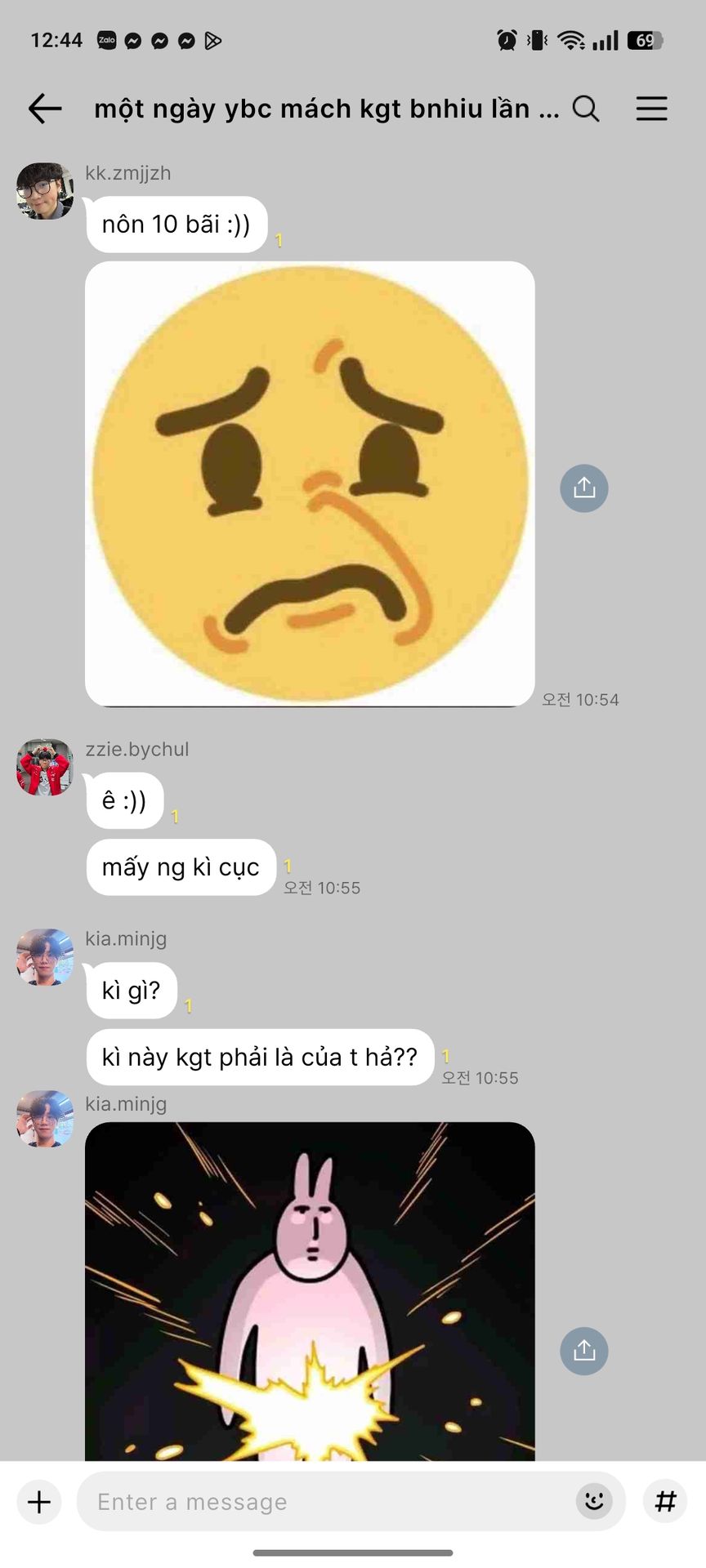The image size is (706, 1568).
Task: Open zzie.bychul's profile picture
Action: click(45, 768)
